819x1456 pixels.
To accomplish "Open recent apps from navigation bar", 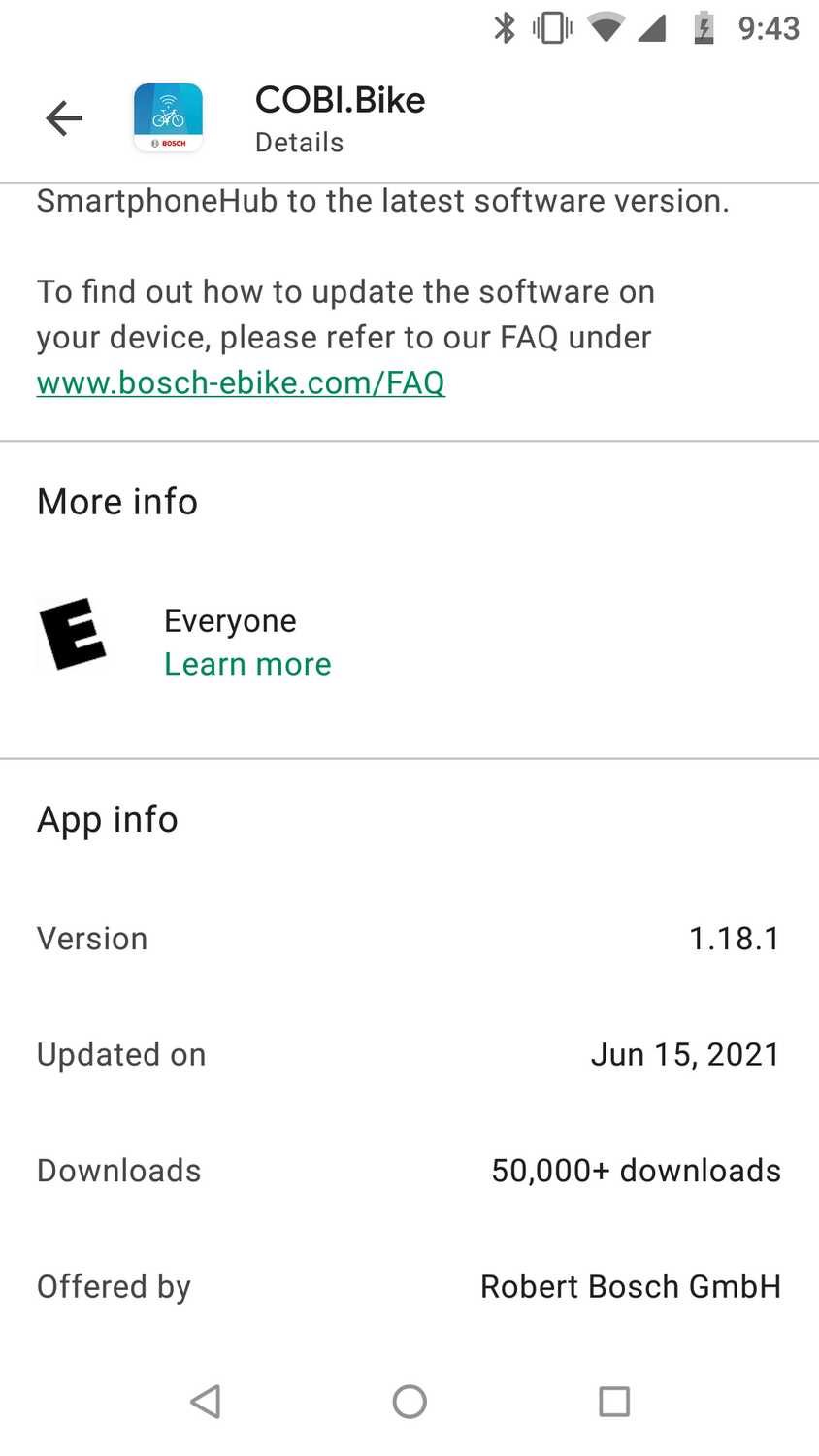I will 613,1401.
